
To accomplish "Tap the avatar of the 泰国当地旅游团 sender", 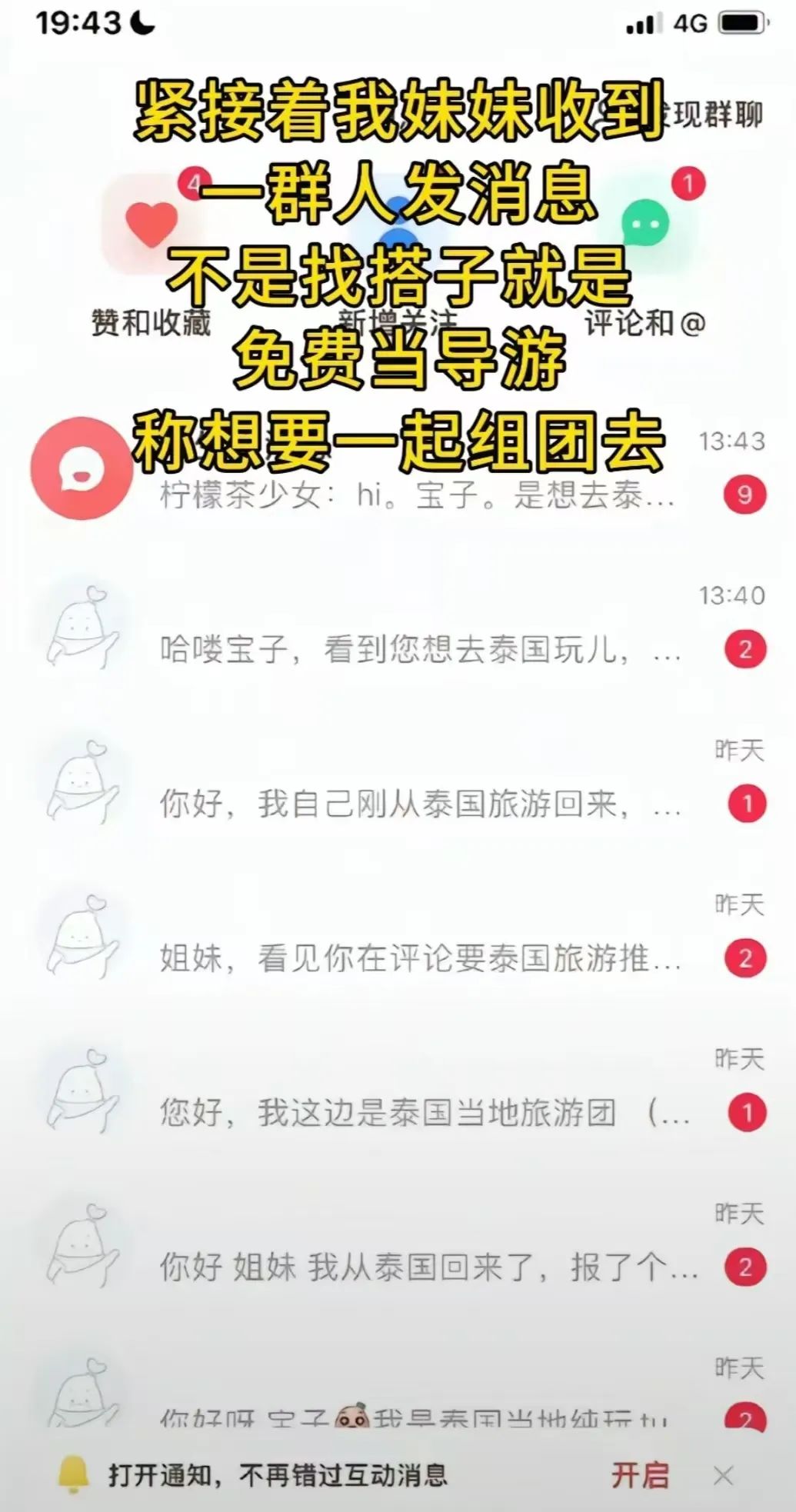I will pyautogui.click(x=85, y=1087).
